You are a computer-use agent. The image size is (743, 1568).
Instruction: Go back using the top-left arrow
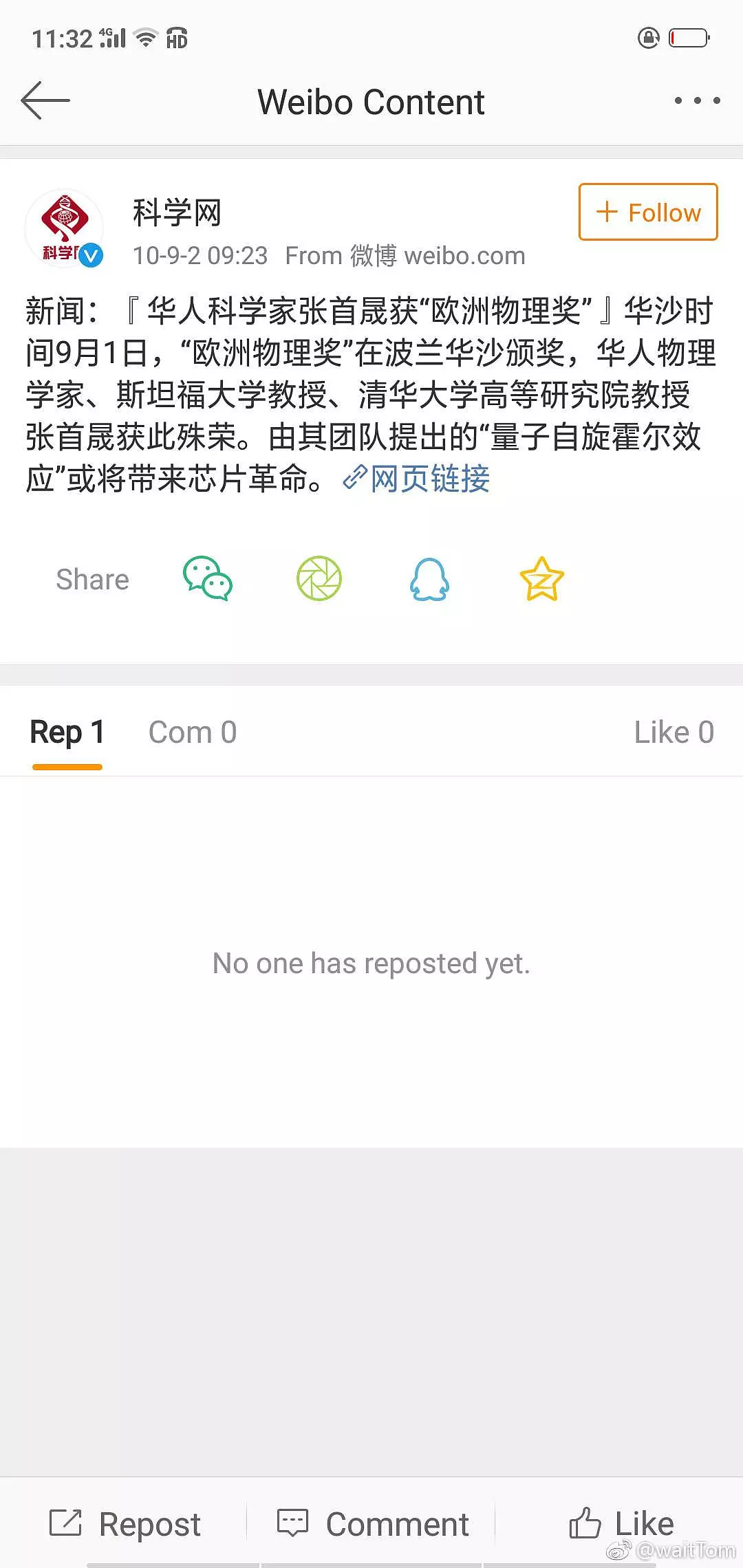click(x=45, y=100)
